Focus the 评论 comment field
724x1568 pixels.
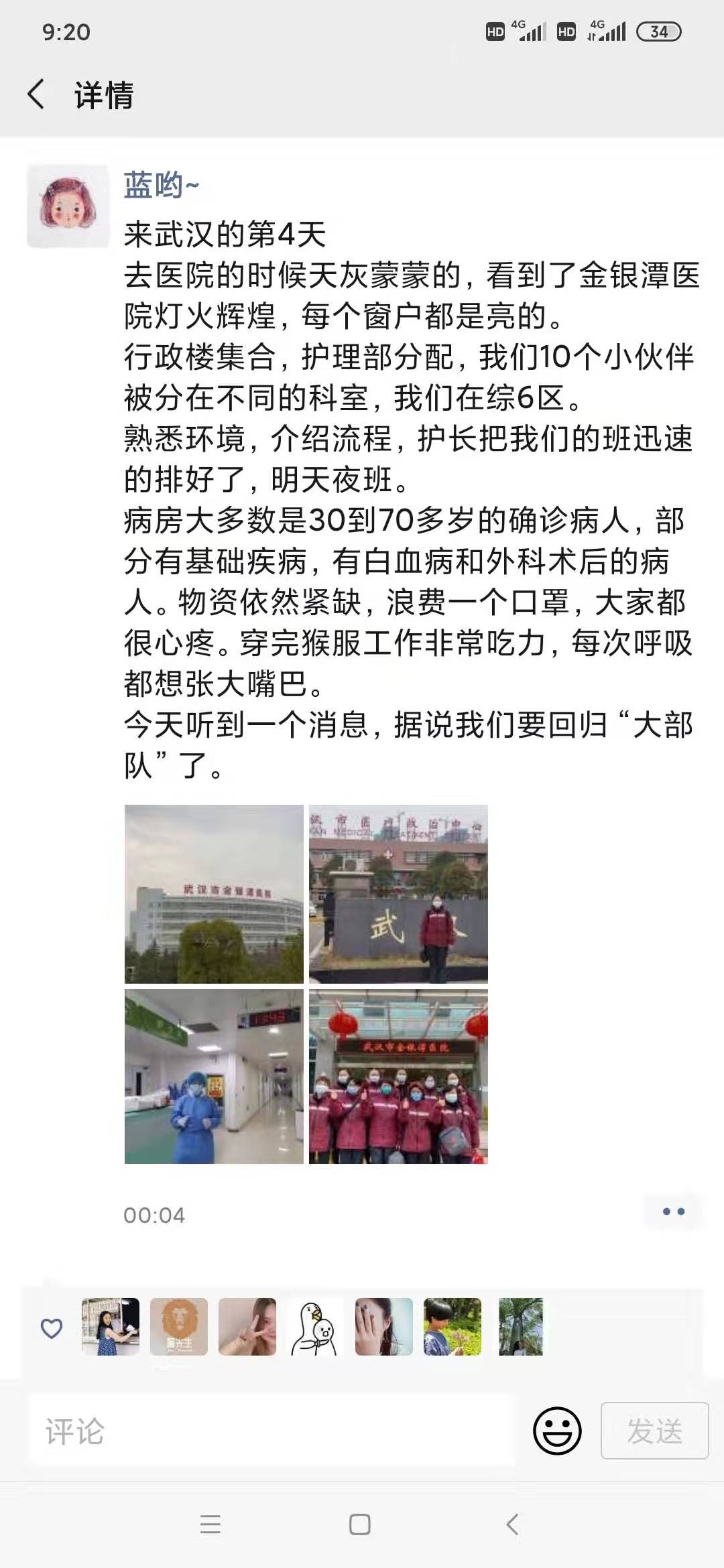268,1431
